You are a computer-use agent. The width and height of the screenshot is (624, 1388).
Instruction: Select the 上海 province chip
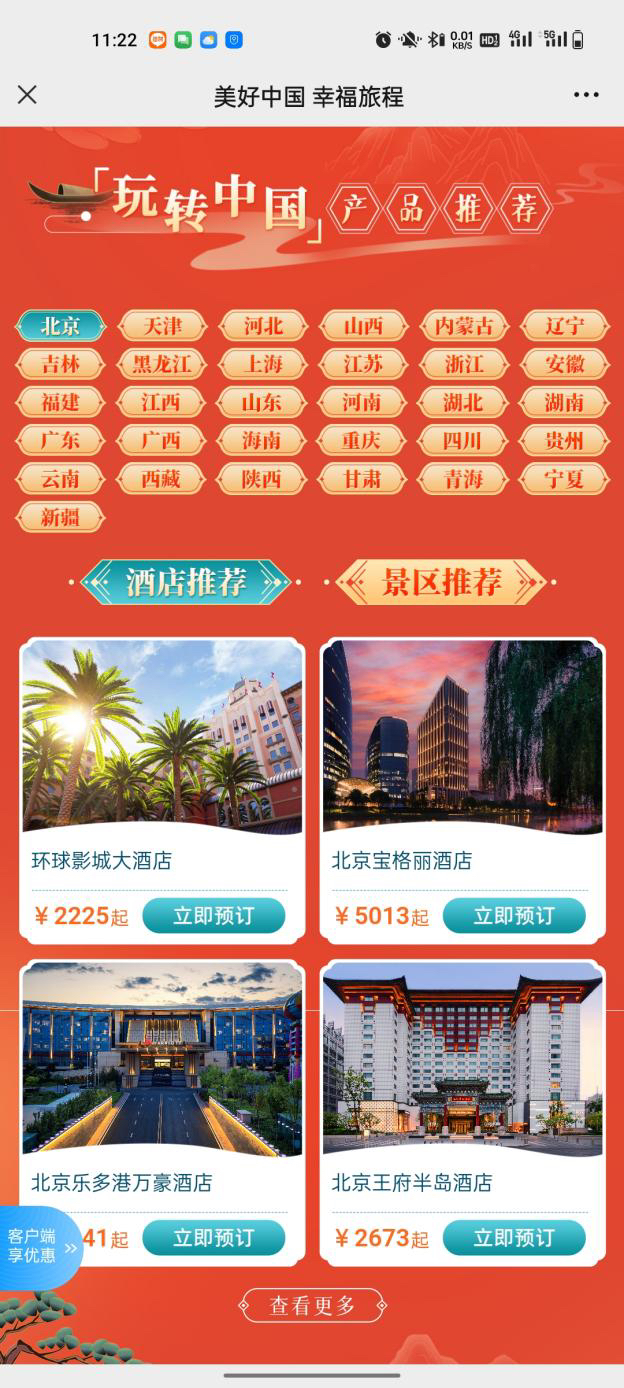pyautogui.click(x=262, y=364)
